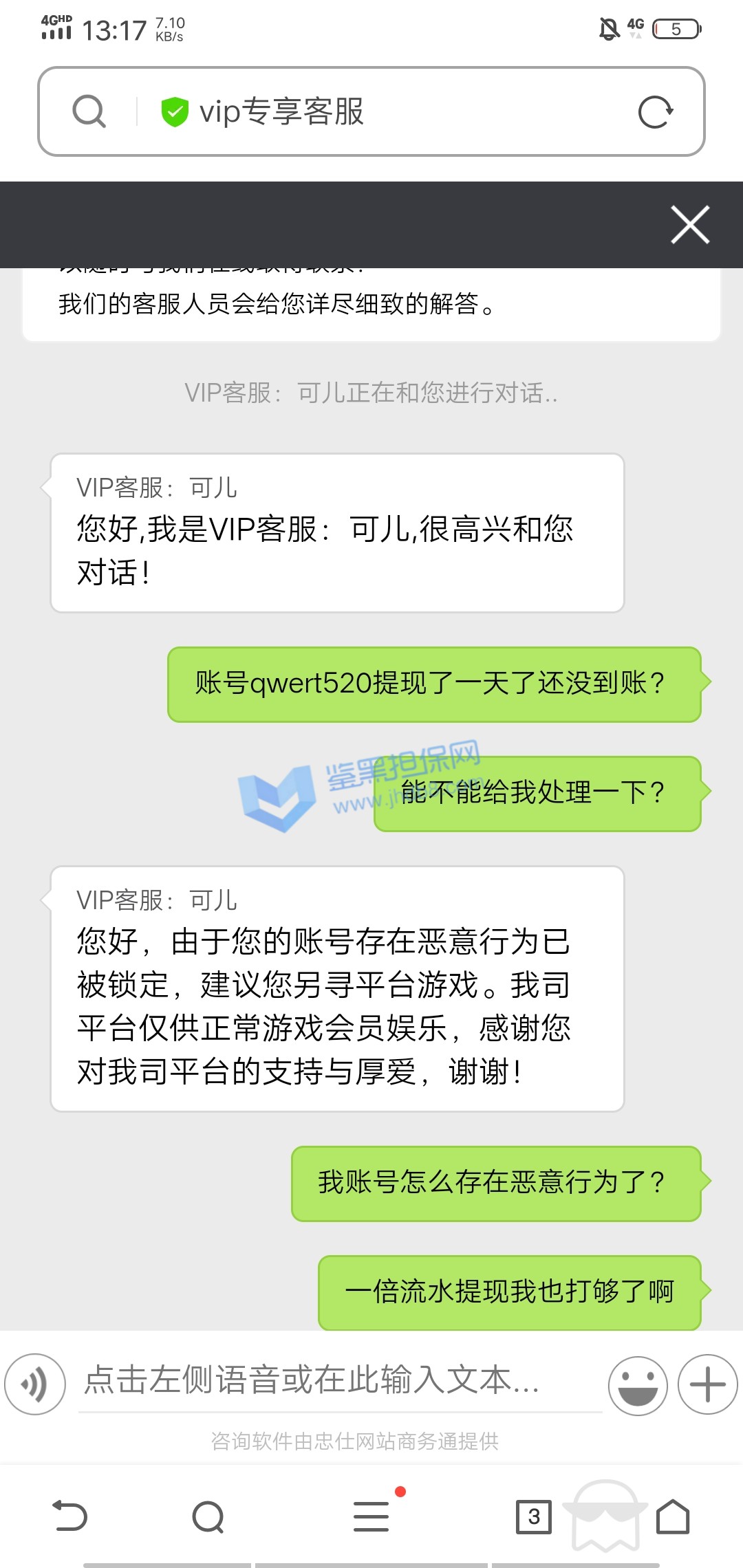
Task: Open the plus attachment menu
Action: [707, 1384]
